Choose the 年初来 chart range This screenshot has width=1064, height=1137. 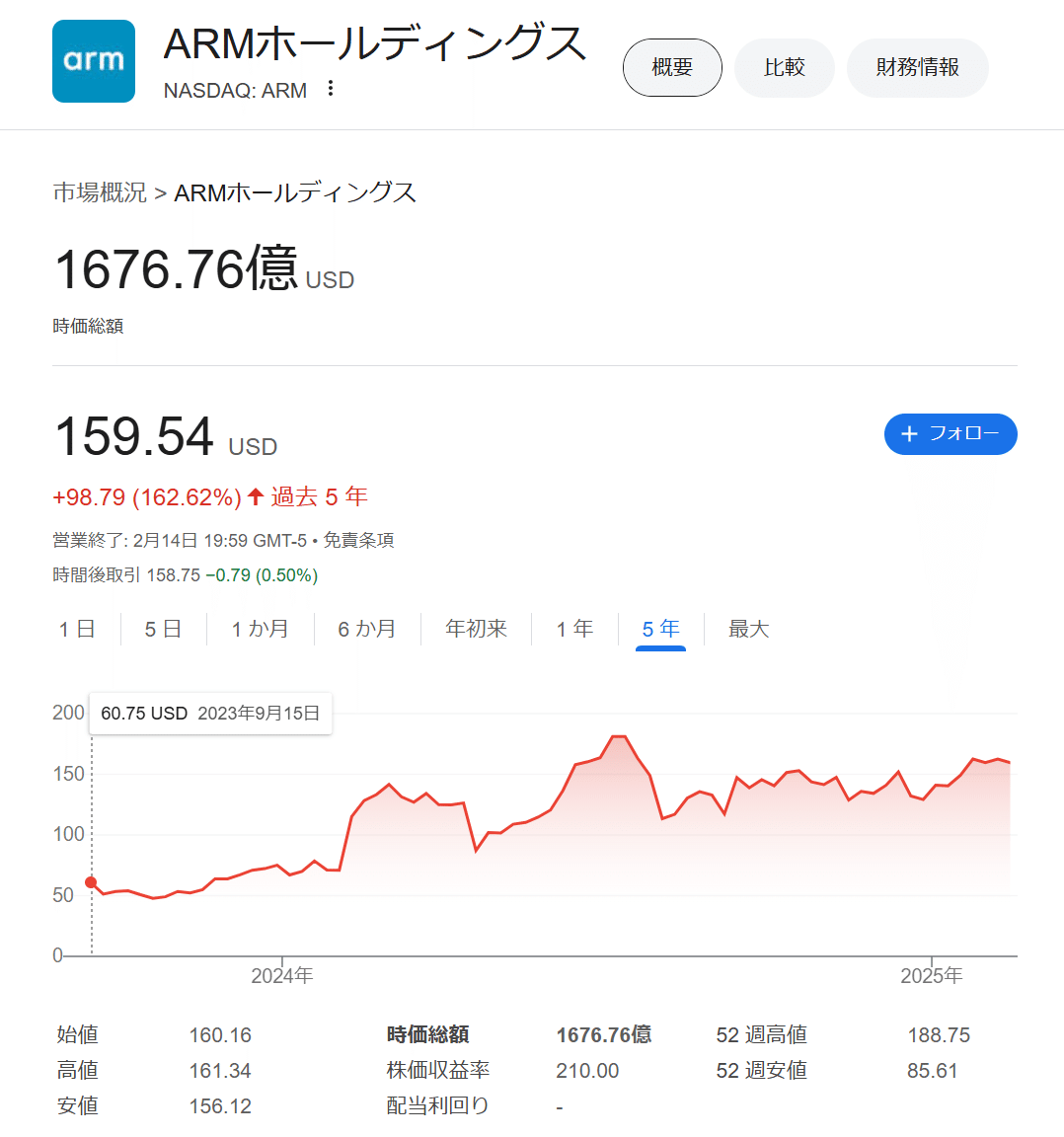pyautogui.click(x=475, y=629)
